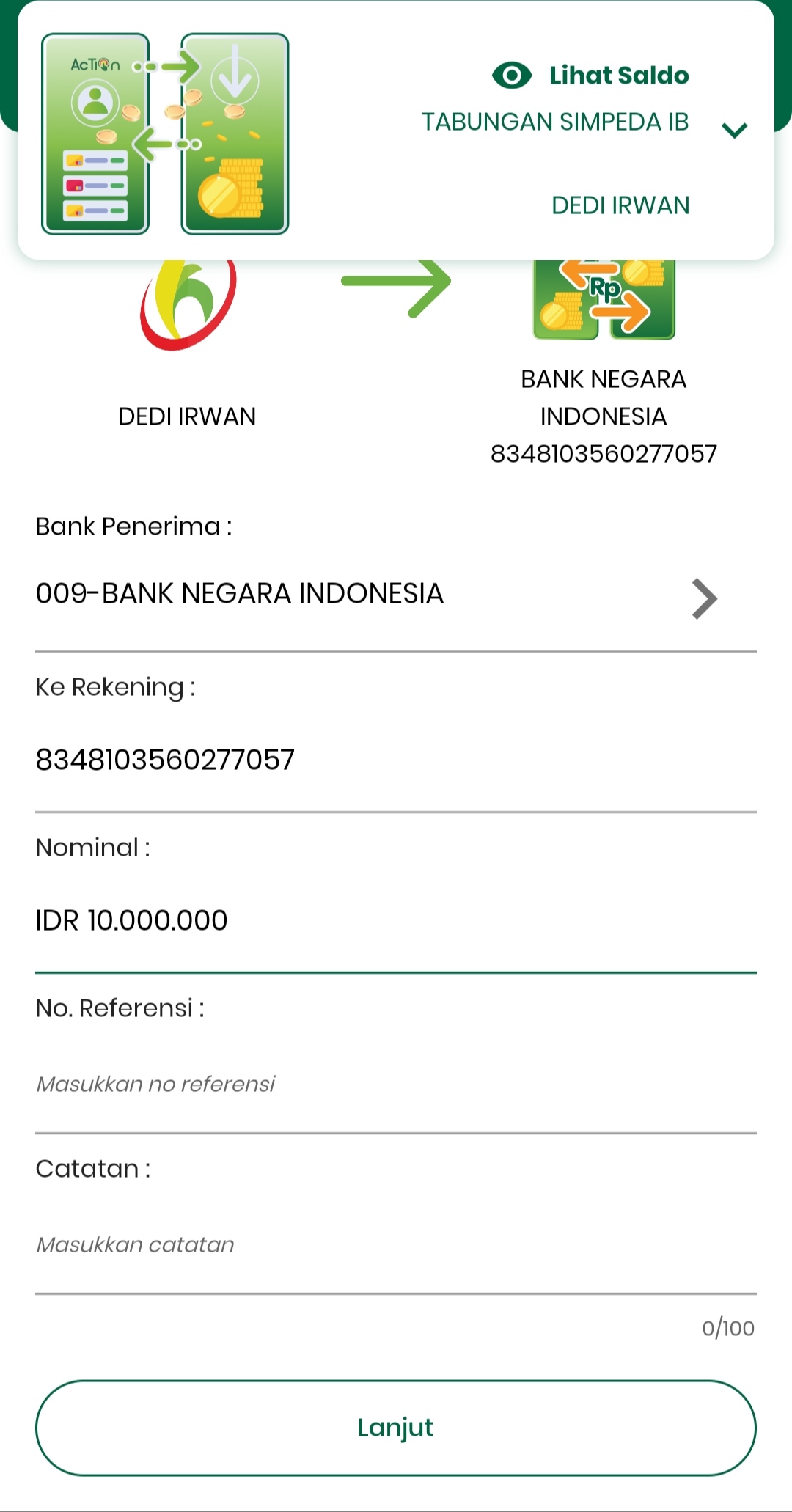Screen dimensions: 792x1512
Task: Edit the Ke Rekening account number field
Action: 396,760
